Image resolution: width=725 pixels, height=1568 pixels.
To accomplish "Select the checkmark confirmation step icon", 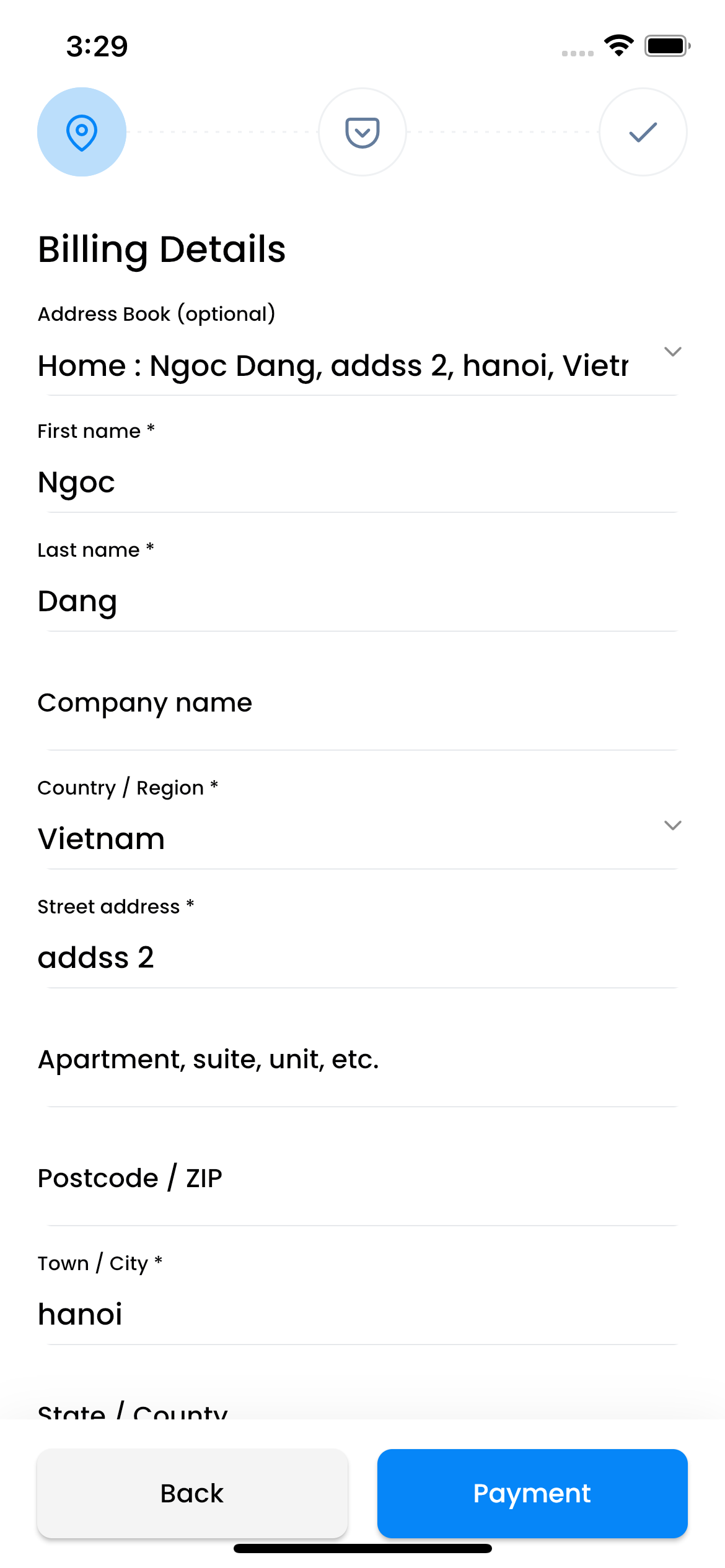I will pyautogui.click(x=642, y=132).
